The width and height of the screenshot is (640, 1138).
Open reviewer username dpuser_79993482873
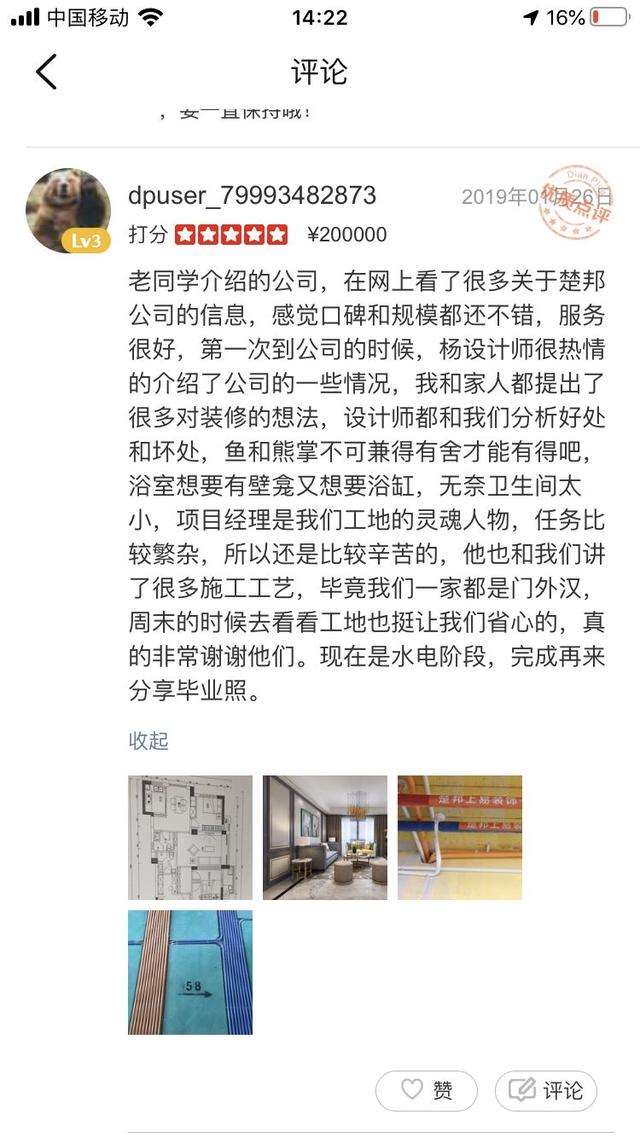click(252, 195)
